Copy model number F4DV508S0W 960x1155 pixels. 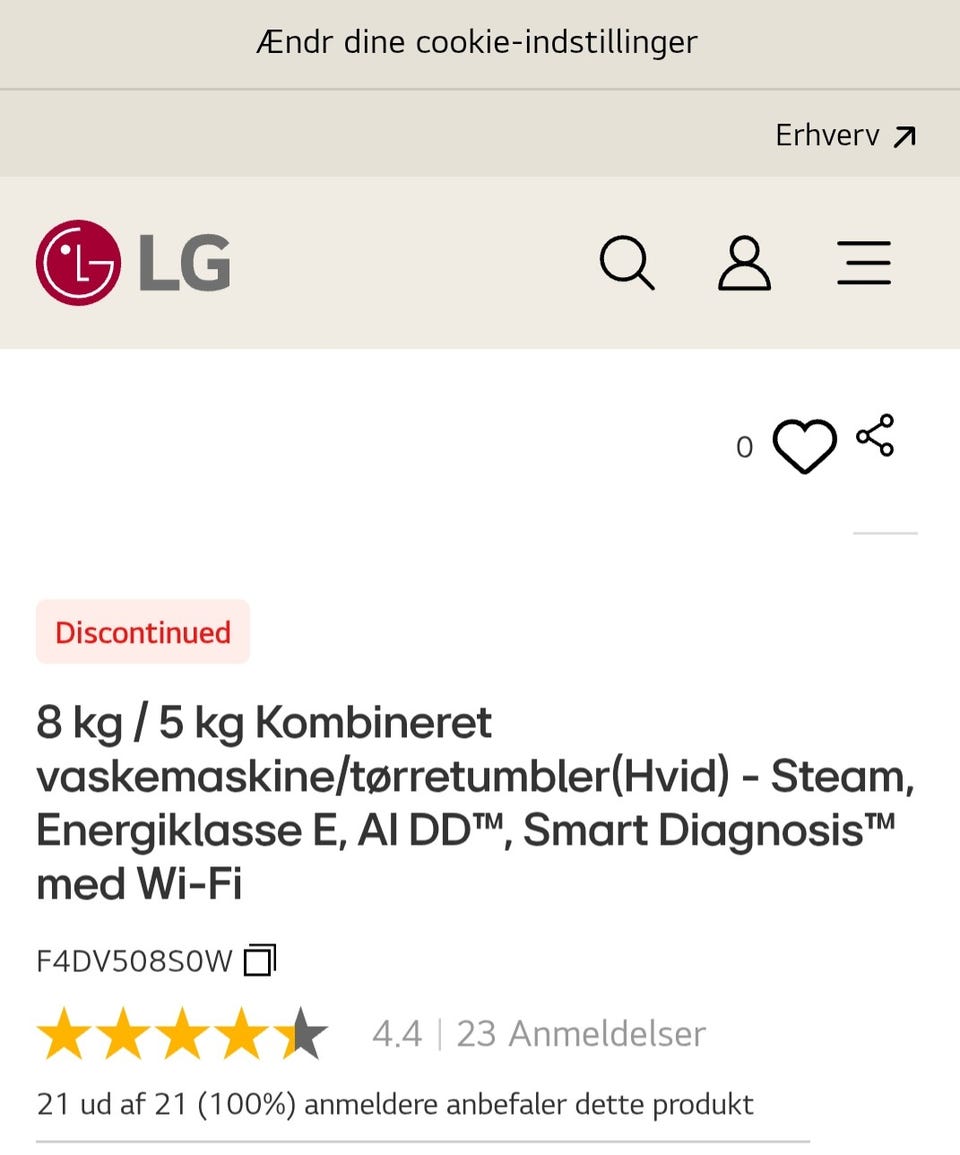[x=260, y=961]
